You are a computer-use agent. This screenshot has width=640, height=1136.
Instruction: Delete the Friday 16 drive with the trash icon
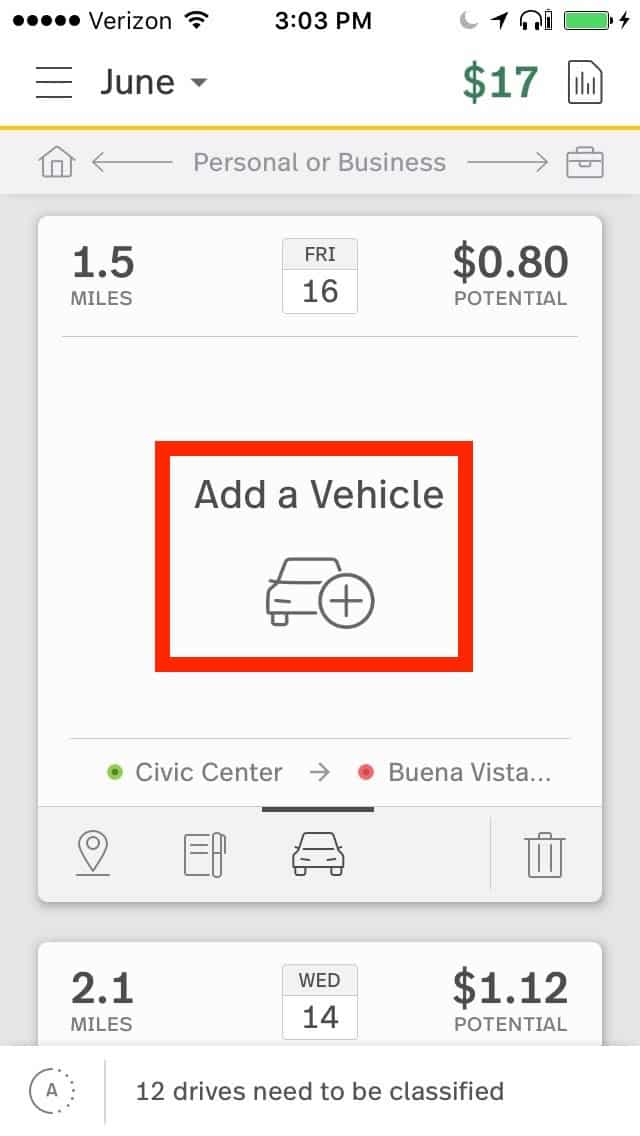545,854
